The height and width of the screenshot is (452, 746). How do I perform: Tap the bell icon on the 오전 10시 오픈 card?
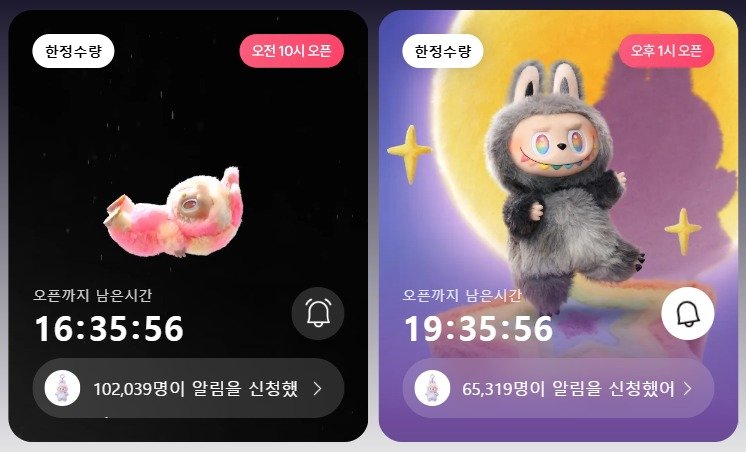[318, 314]
